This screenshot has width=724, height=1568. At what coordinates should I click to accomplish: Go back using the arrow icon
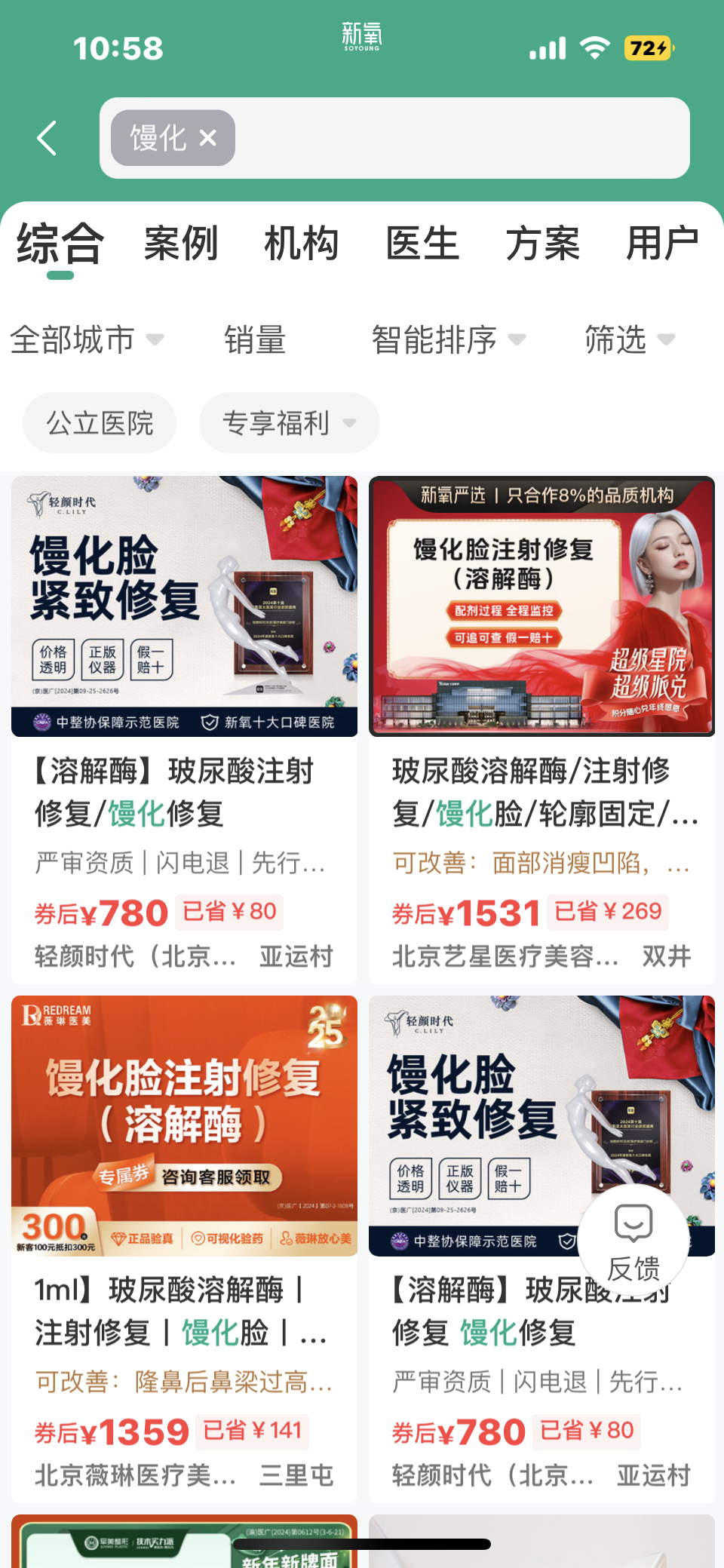point(47,138)
